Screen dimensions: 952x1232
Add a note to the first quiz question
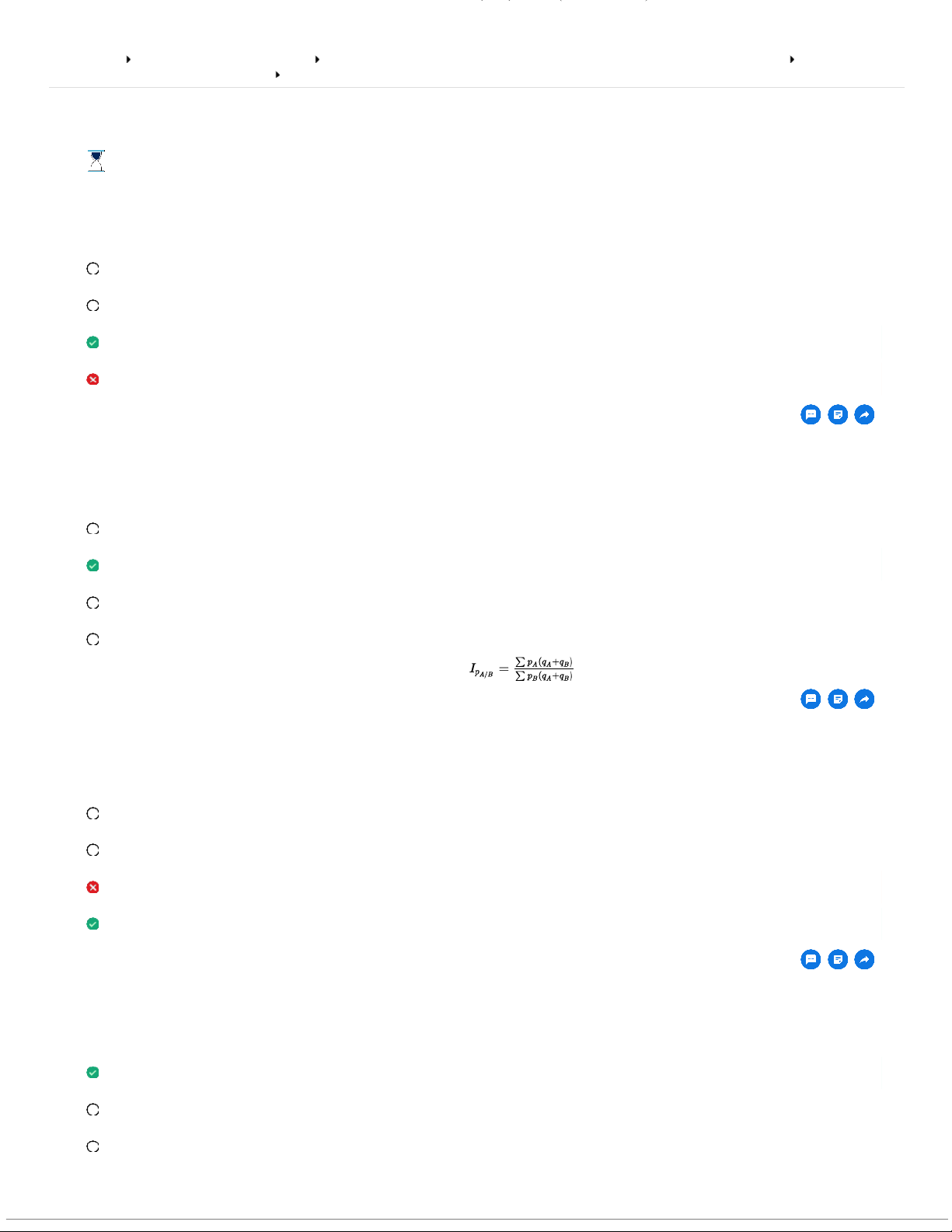pyautogui.click(x=838, y=415)
